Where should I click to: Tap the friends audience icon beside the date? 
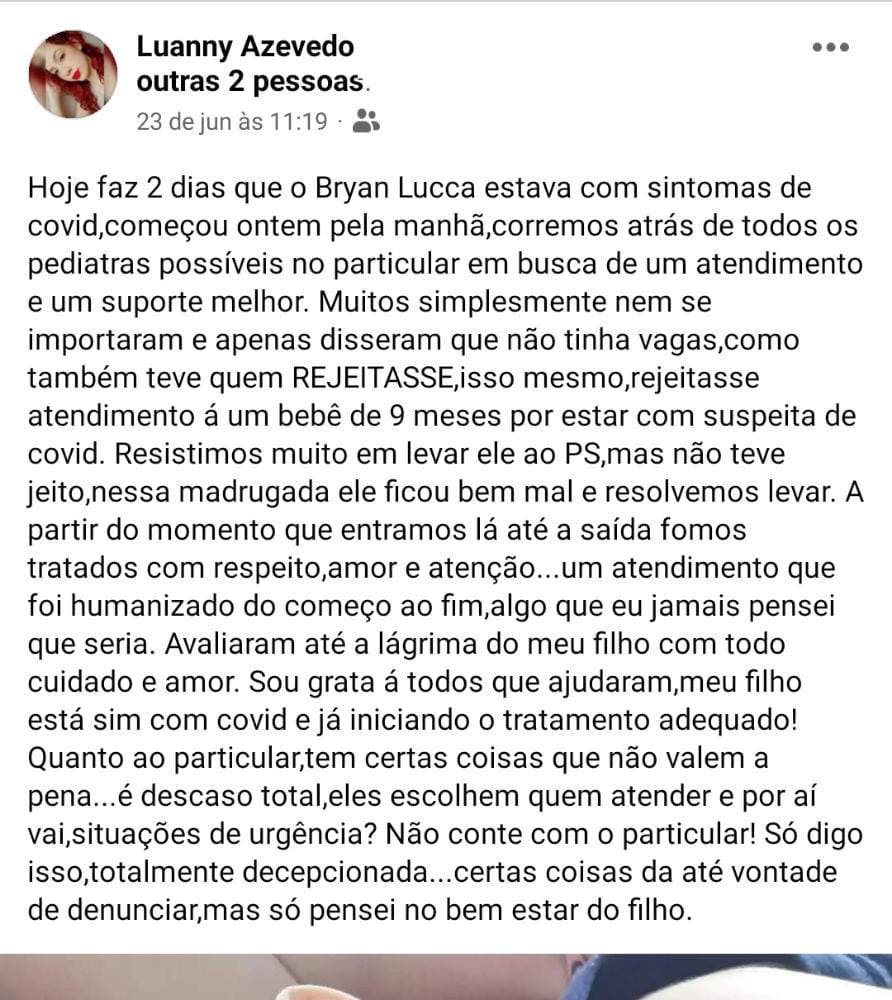coord(367,122)
